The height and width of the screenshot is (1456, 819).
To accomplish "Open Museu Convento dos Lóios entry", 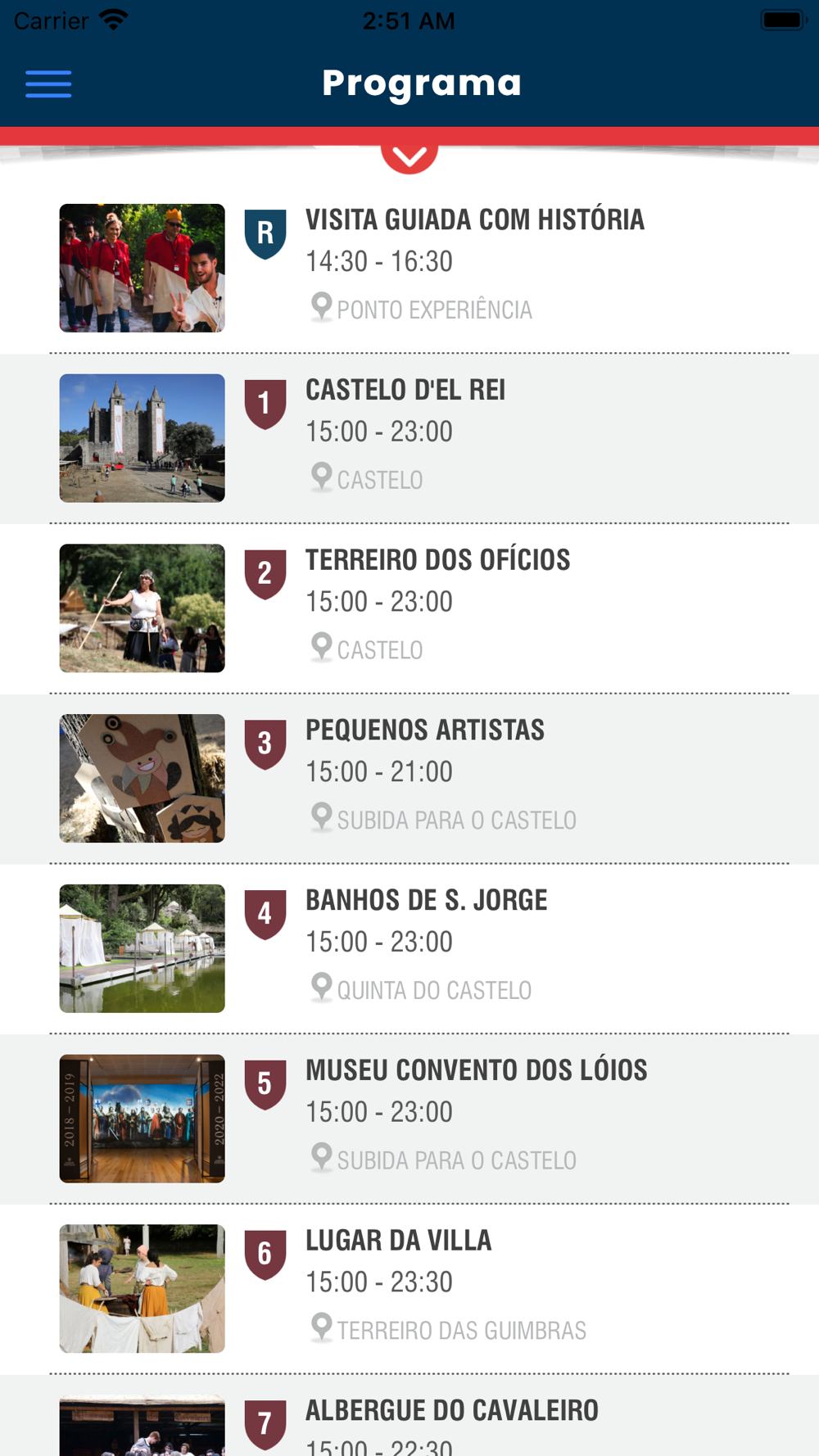I will coord(476,1071).
